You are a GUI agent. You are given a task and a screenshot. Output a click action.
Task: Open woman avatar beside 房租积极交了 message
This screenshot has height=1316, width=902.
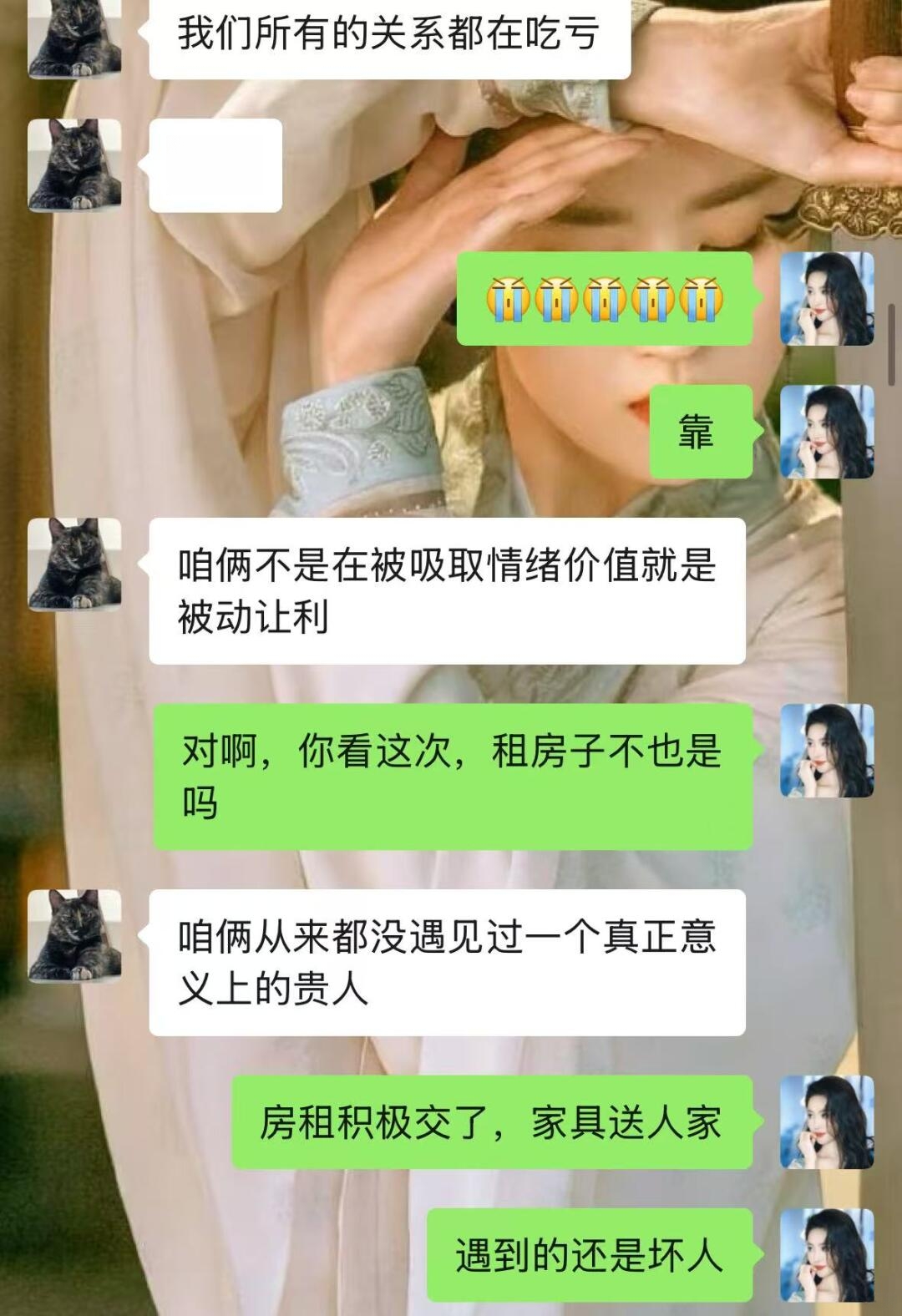click(826, 1121)
